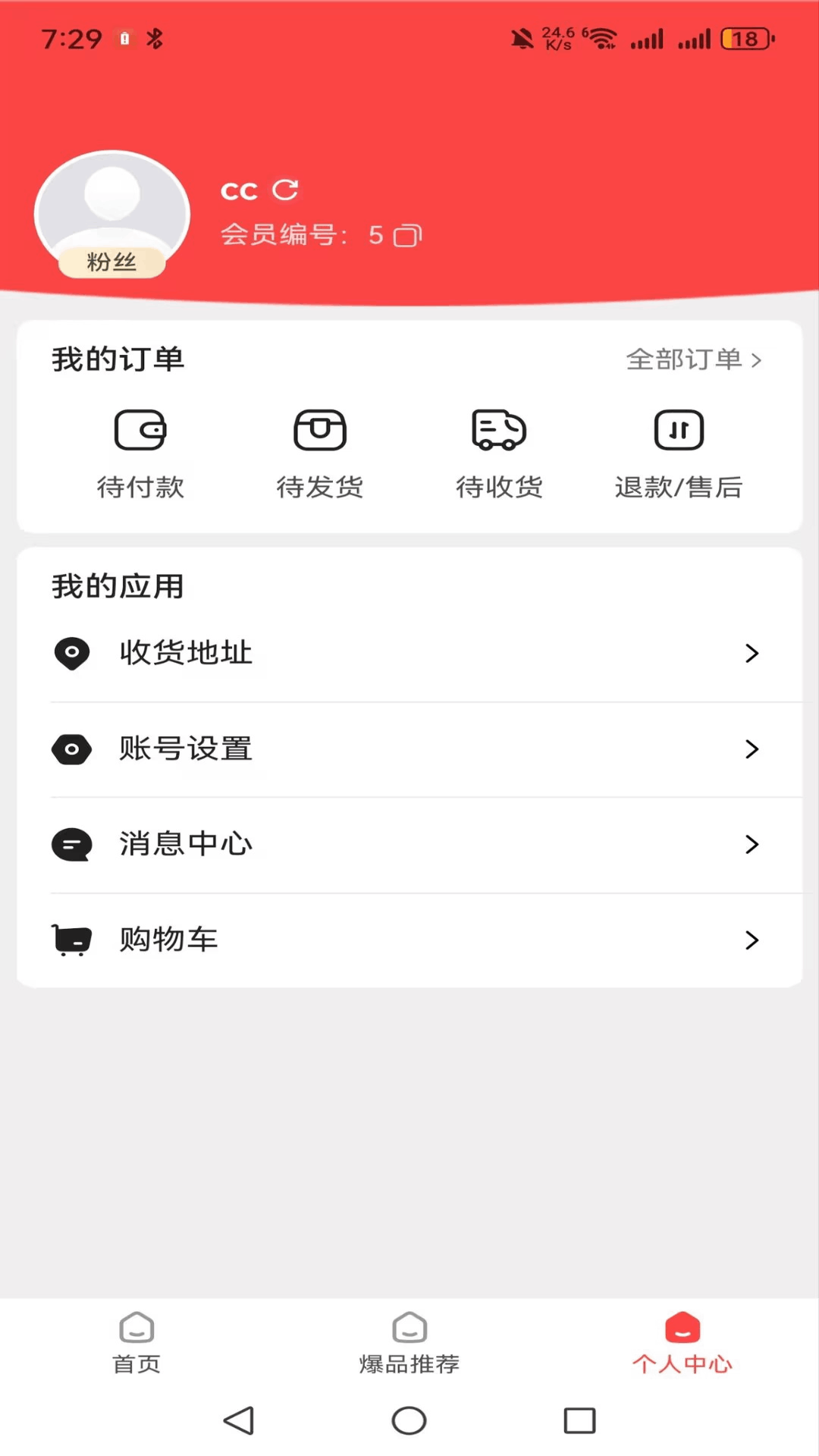The width and height of the screenshot is (819, 1456).
Task: Open the 消息中心 chat bubble icon
Action: click(71, 844)
